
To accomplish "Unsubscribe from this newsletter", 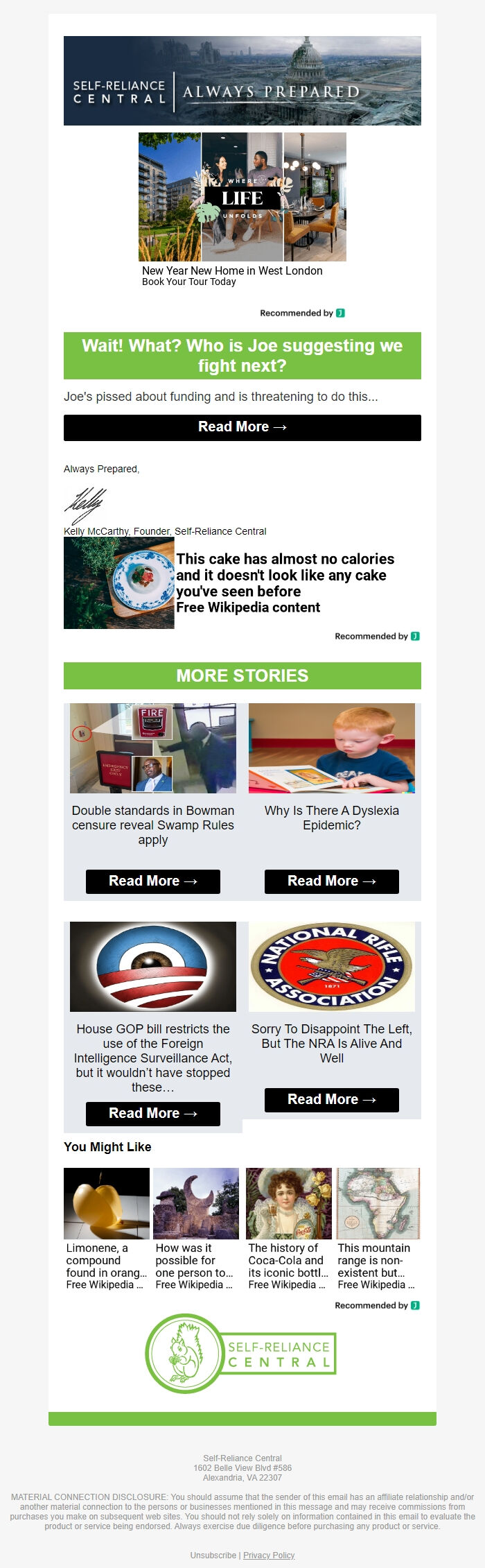I will click(213, 1555).
